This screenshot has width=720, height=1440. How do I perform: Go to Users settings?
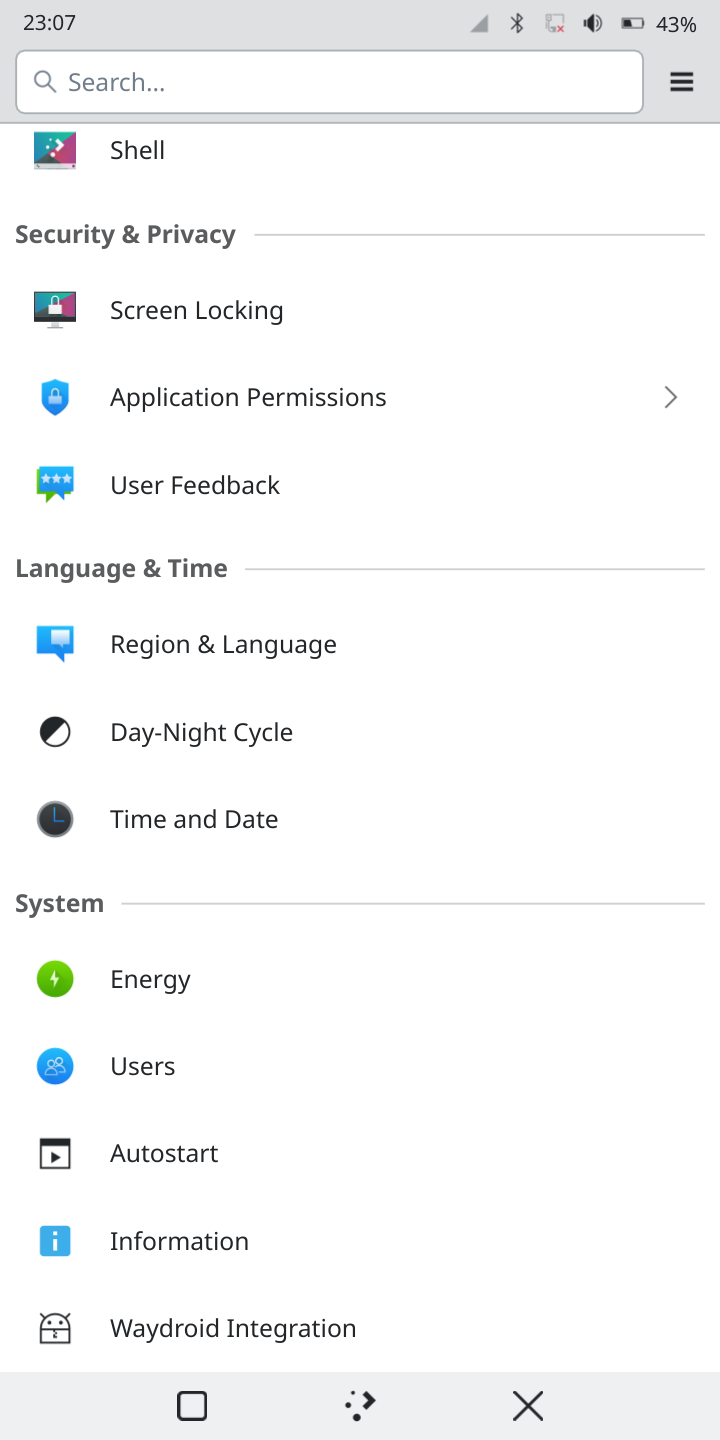pos(142,1067)
